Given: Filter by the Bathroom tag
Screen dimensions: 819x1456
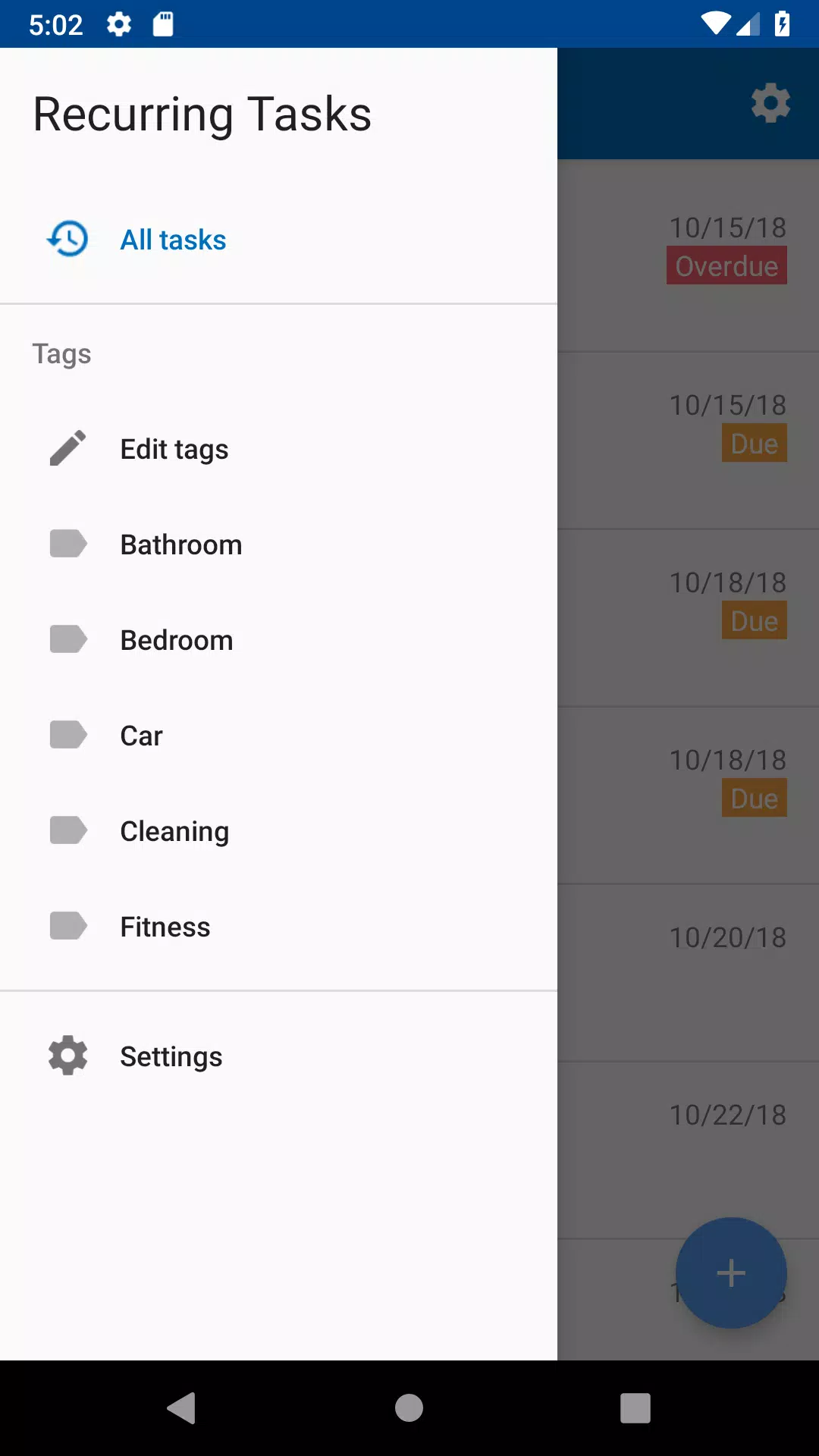Looking at the screenshot, I should [180, 544].
